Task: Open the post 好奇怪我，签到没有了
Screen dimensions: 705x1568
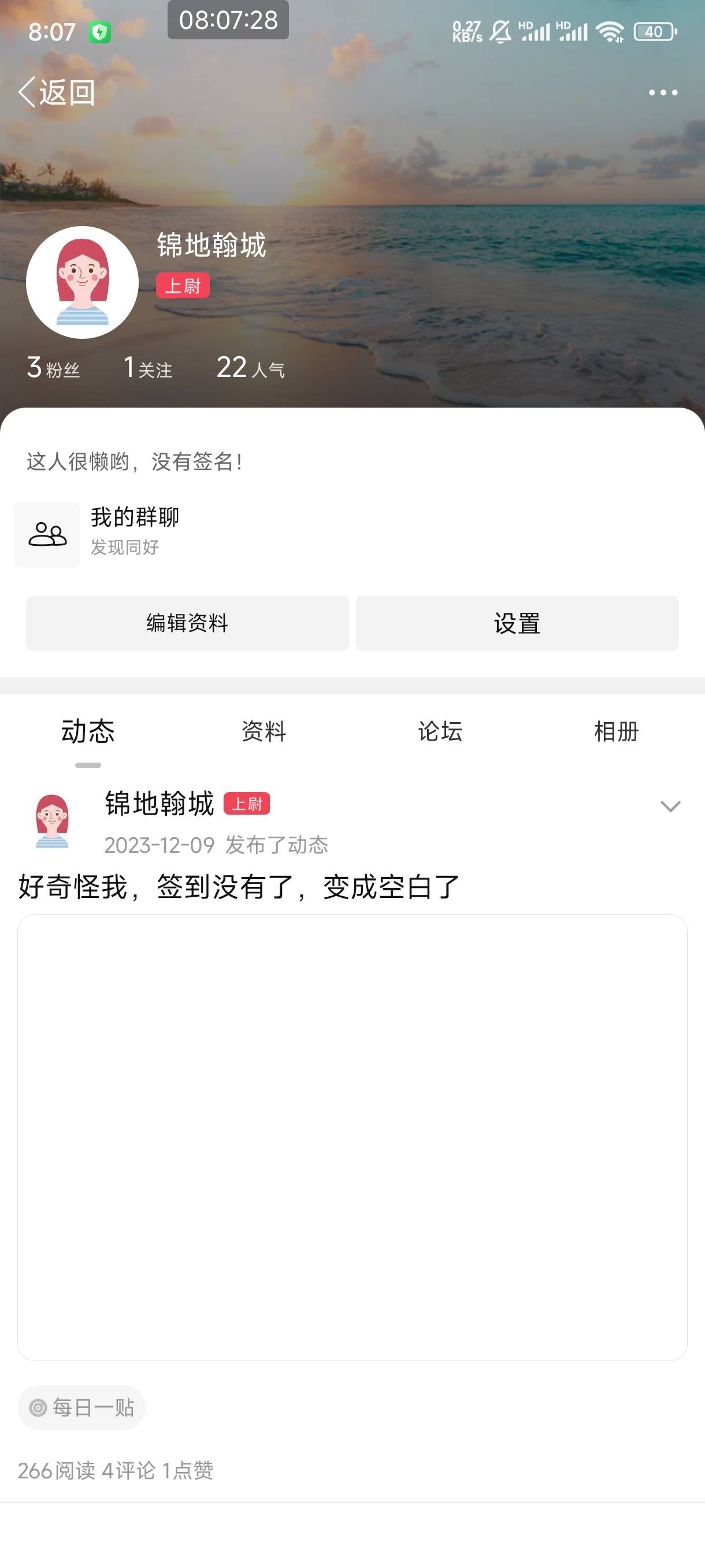Action: [239, 886]
